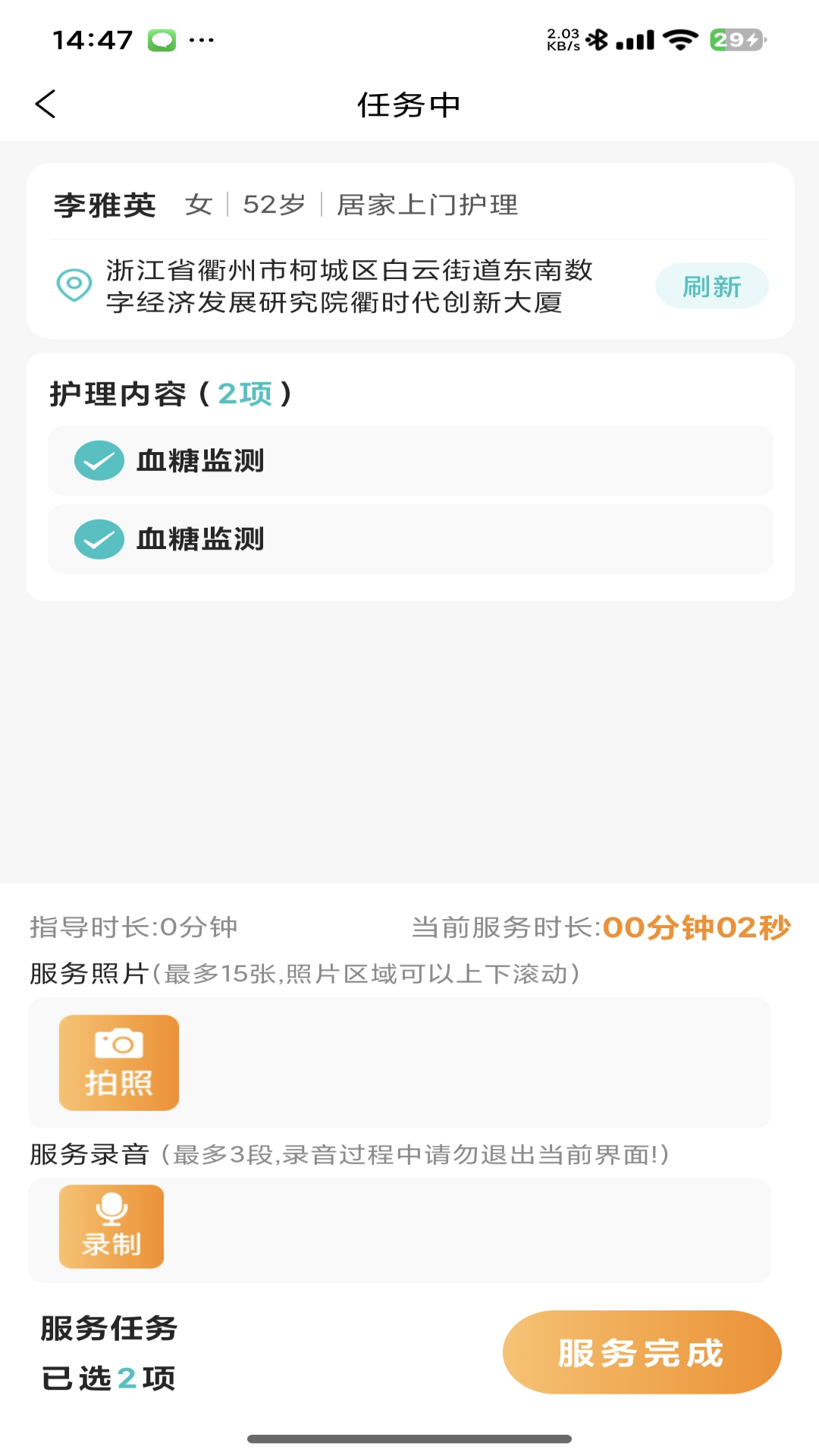
Task: Tap 刷新 to refresh the address
Action: (711, 287)
